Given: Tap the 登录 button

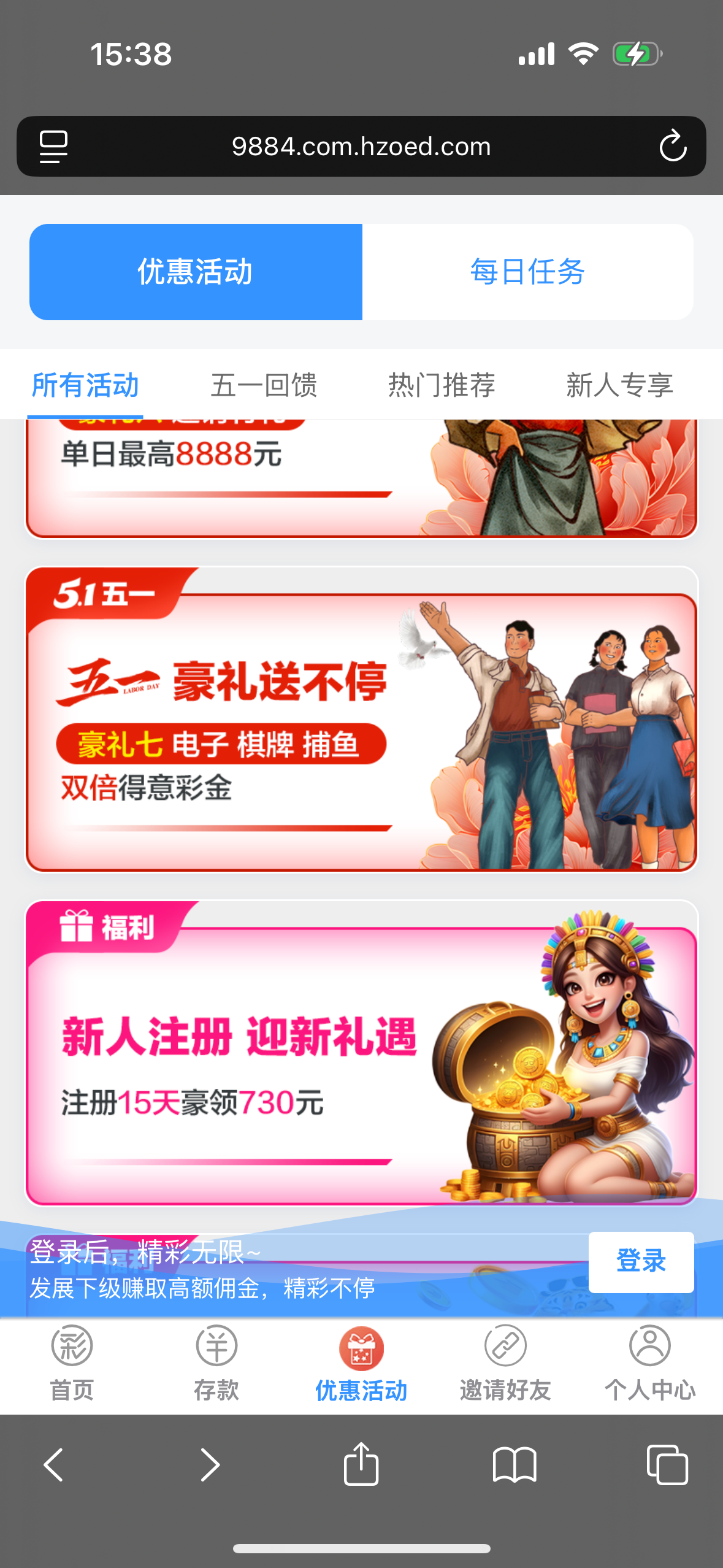Looking at the screenshot, I should [641, 1262].
